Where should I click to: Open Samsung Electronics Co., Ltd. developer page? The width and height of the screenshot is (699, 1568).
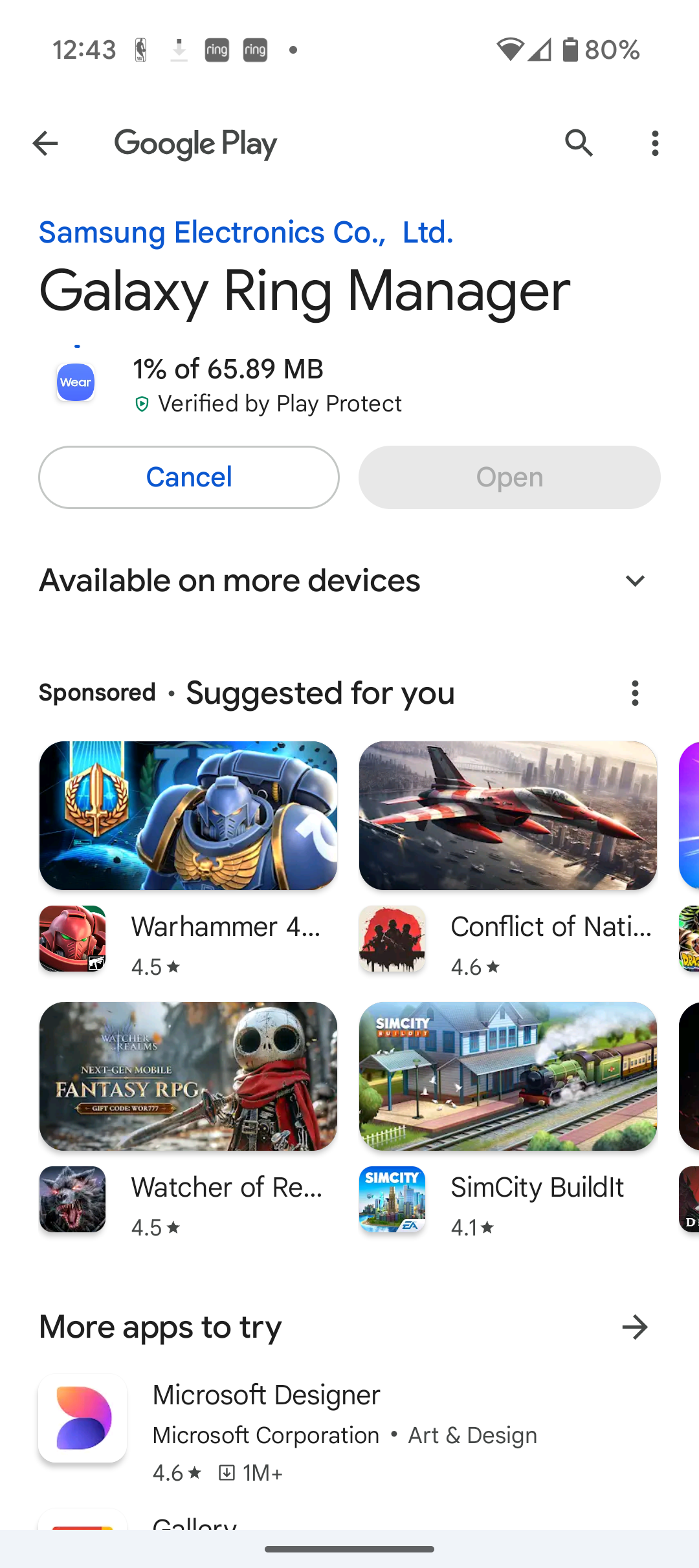(x=246, y=232)
